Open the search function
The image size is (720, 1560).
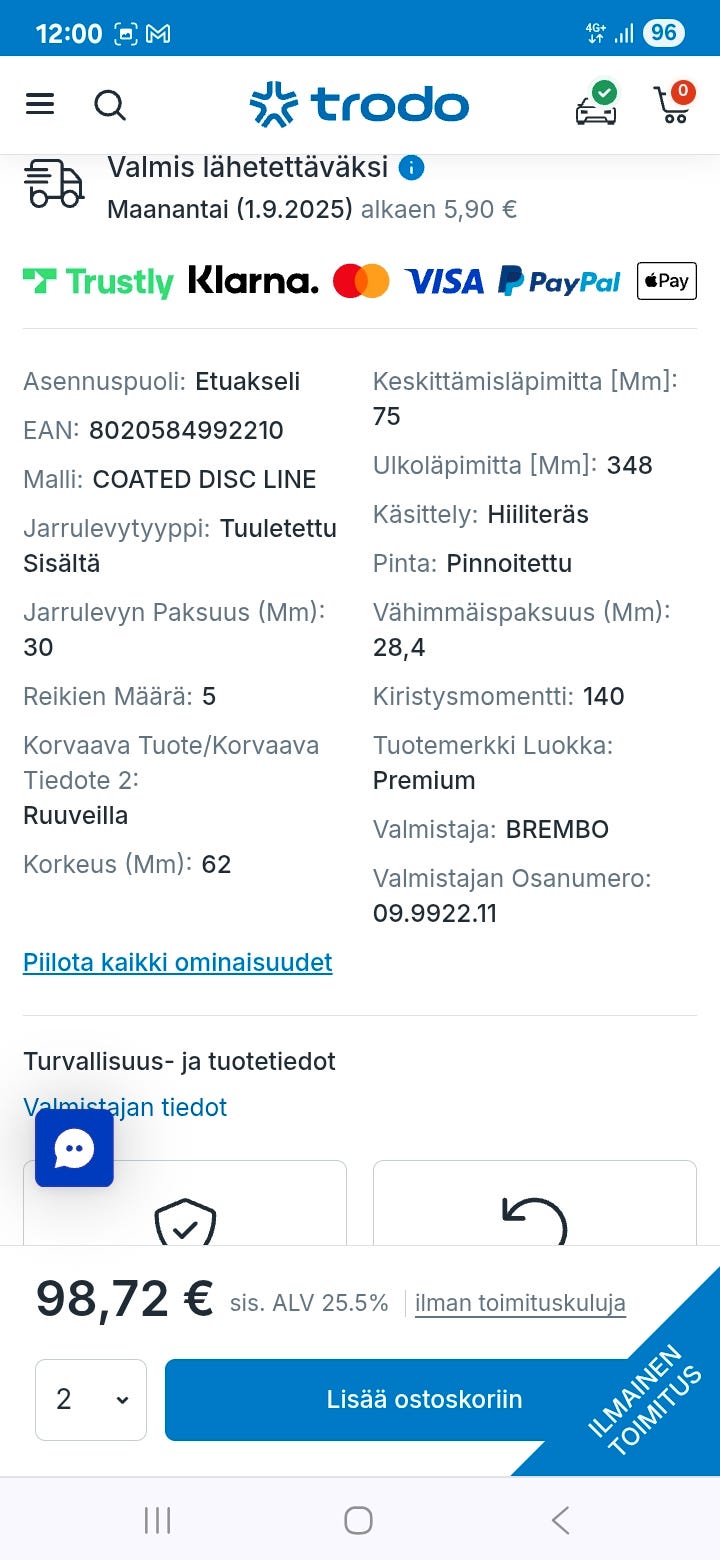tap(110, 105)
